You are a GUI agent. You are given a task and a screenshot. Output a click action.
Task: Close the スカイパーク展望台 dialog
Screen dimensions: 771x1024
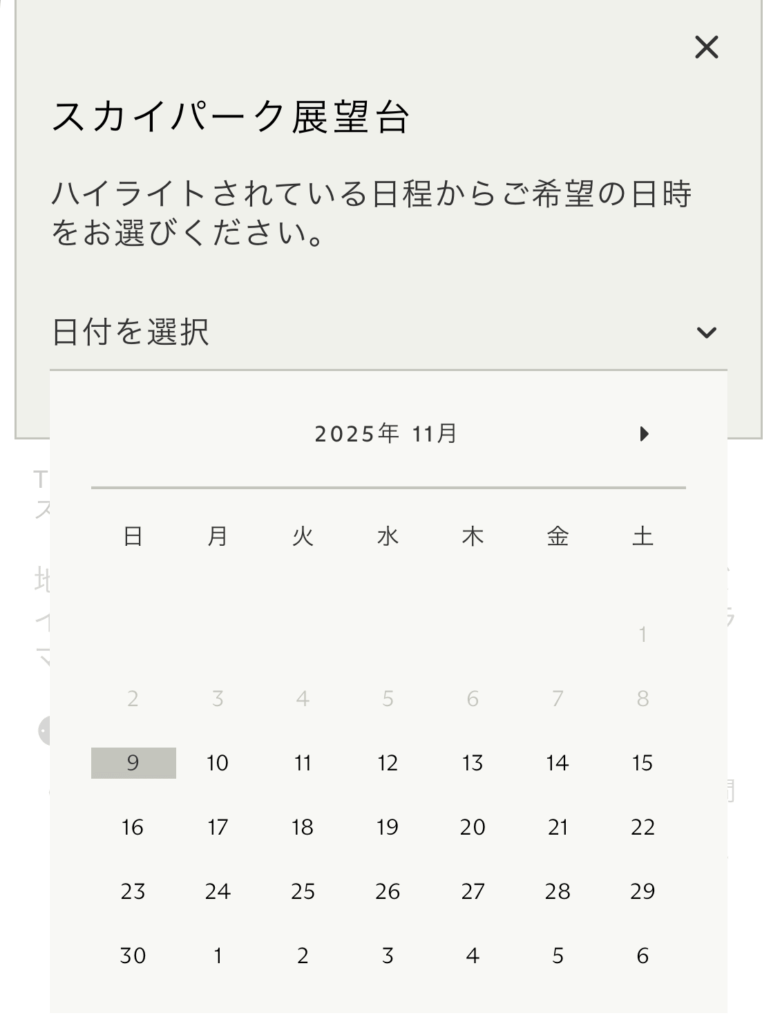coord(706,47)
